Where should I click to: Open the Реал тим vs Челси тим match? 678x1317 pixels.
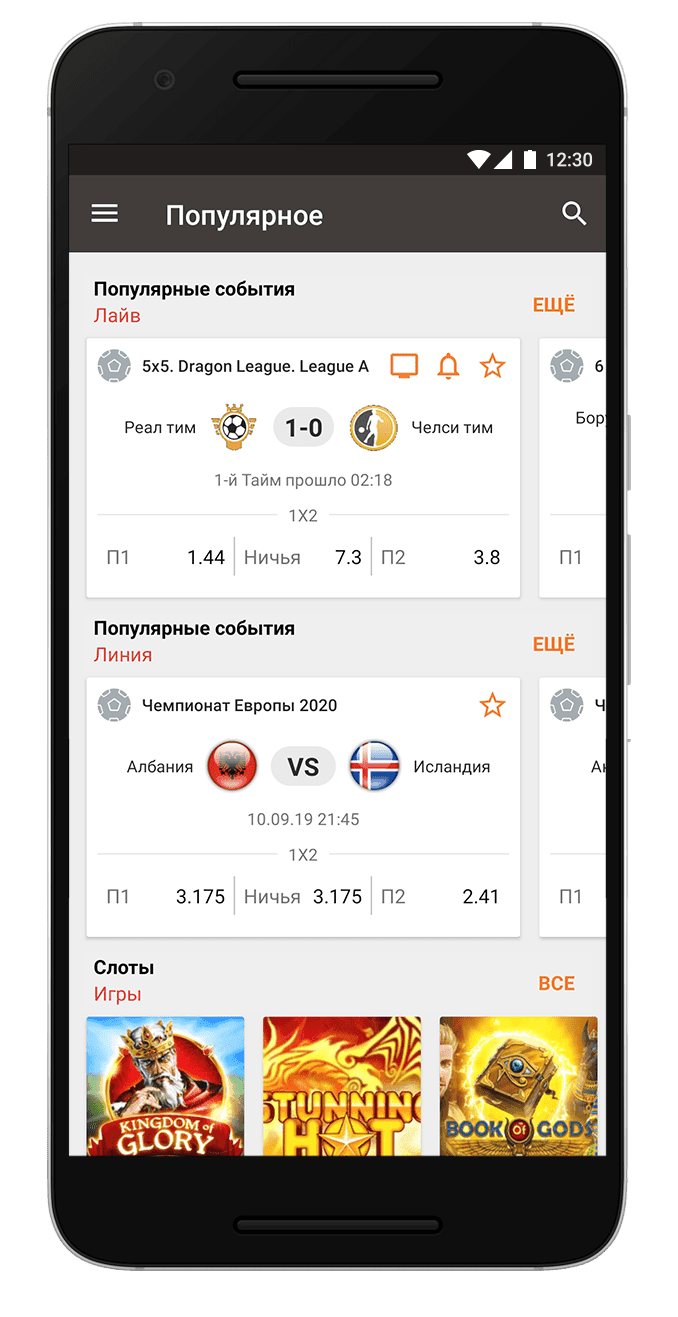[x=303, y=428]
